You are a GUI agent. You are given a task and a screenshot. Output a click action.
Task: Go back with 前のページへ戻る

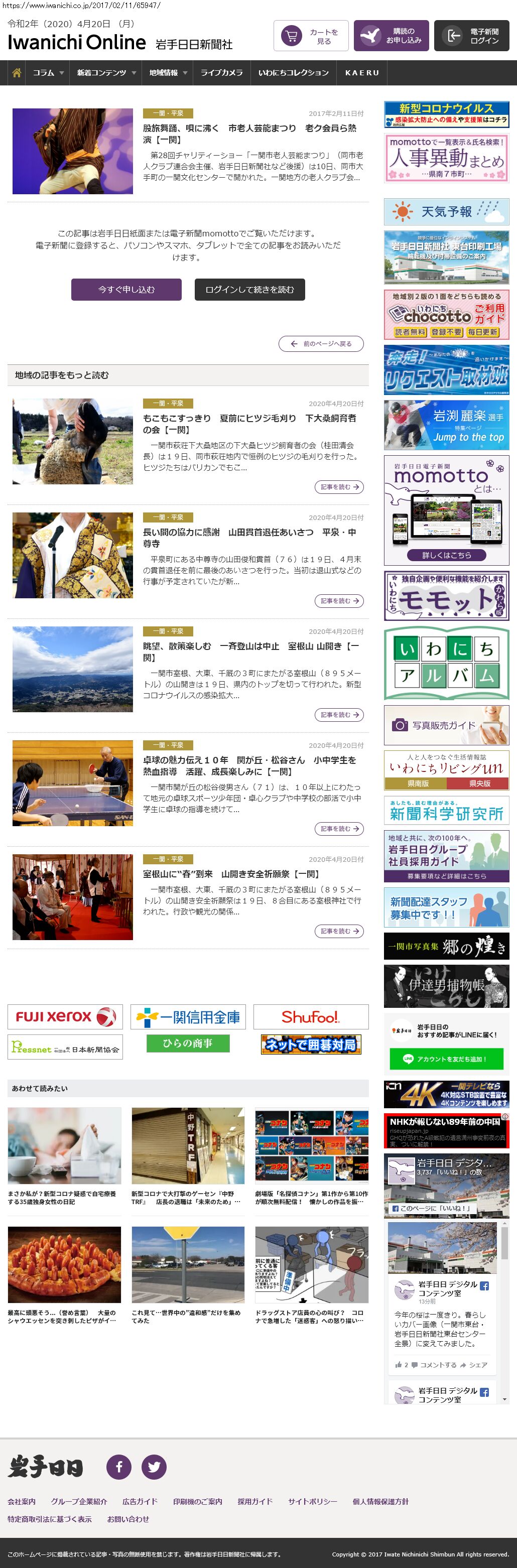tap(321, 344)
